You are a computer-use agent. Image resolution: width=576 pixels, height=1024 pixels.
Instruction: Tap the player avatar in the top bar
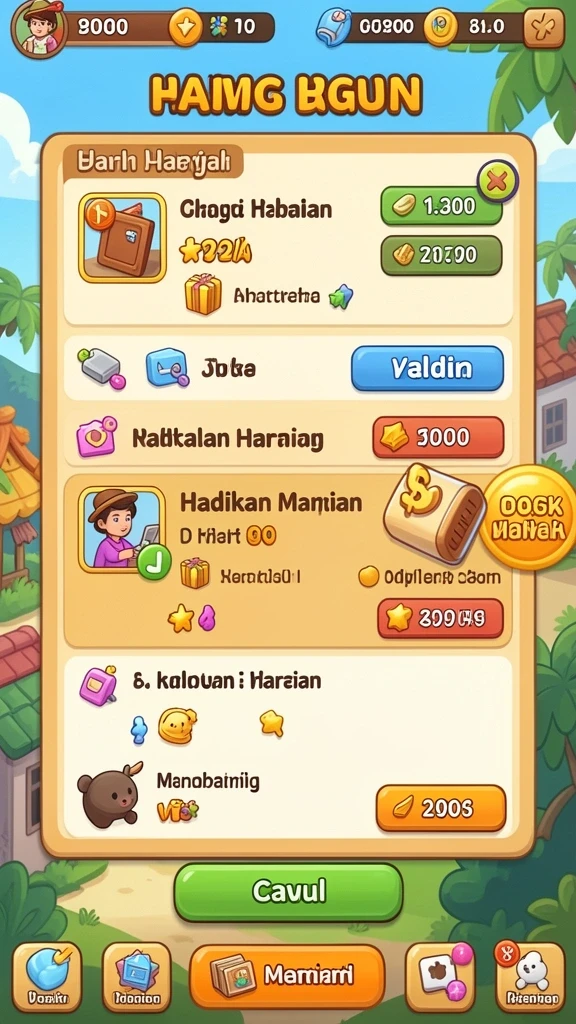pos(39,28)
